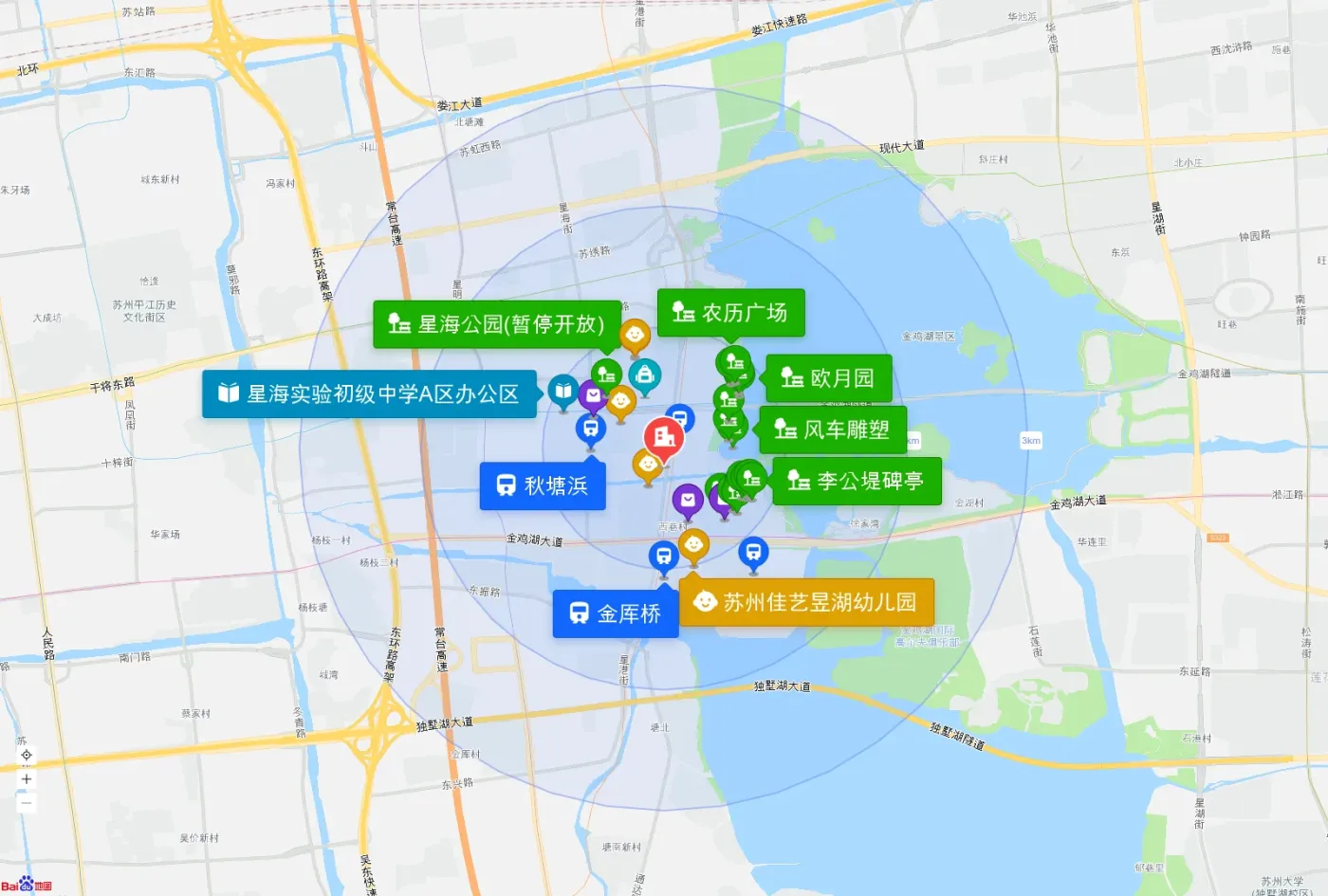
Task: Zoom out with the minus button
Action: click(x=27, y=803)
